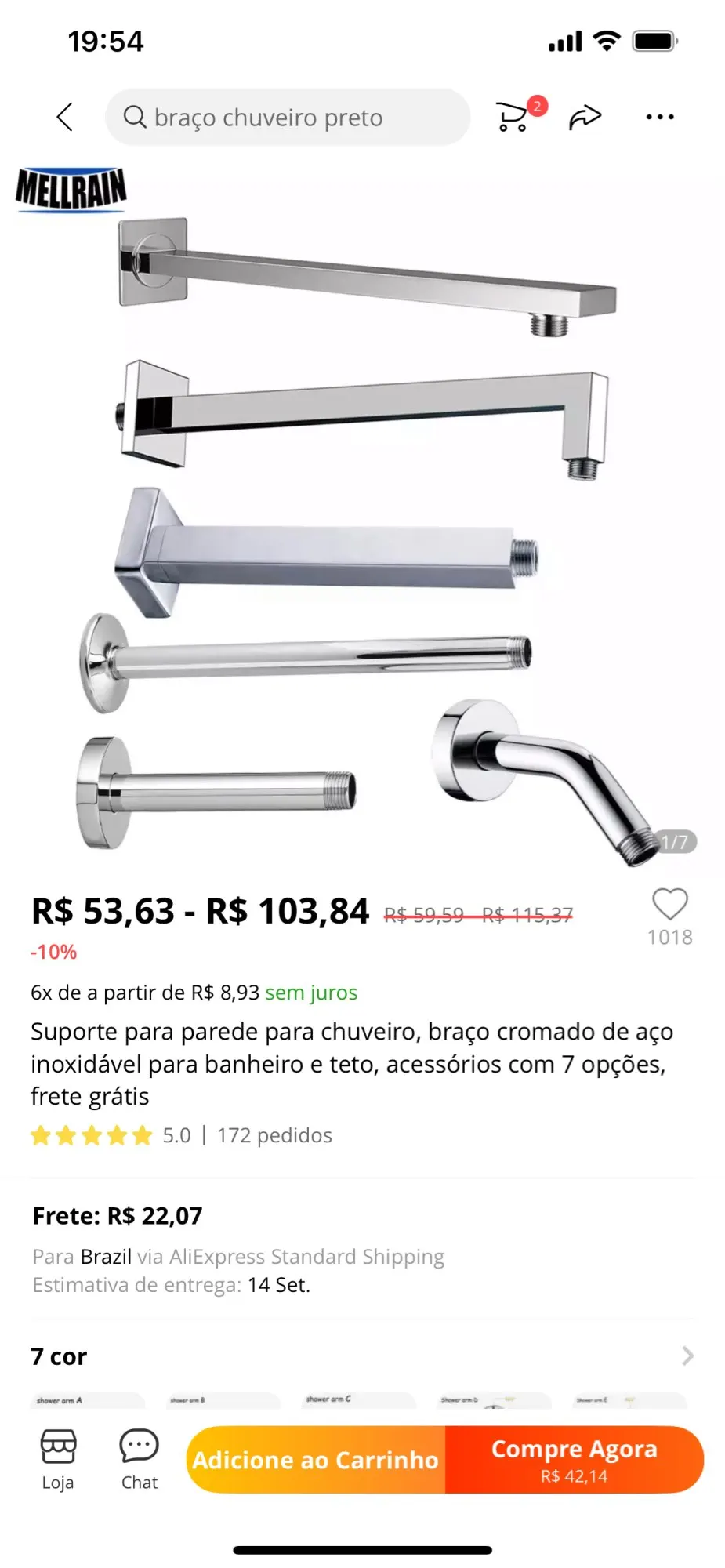The image size is (725, 1568).
Task: Visit the seller's Loja
Action: pyautogui.click(x=58, y=1459)
